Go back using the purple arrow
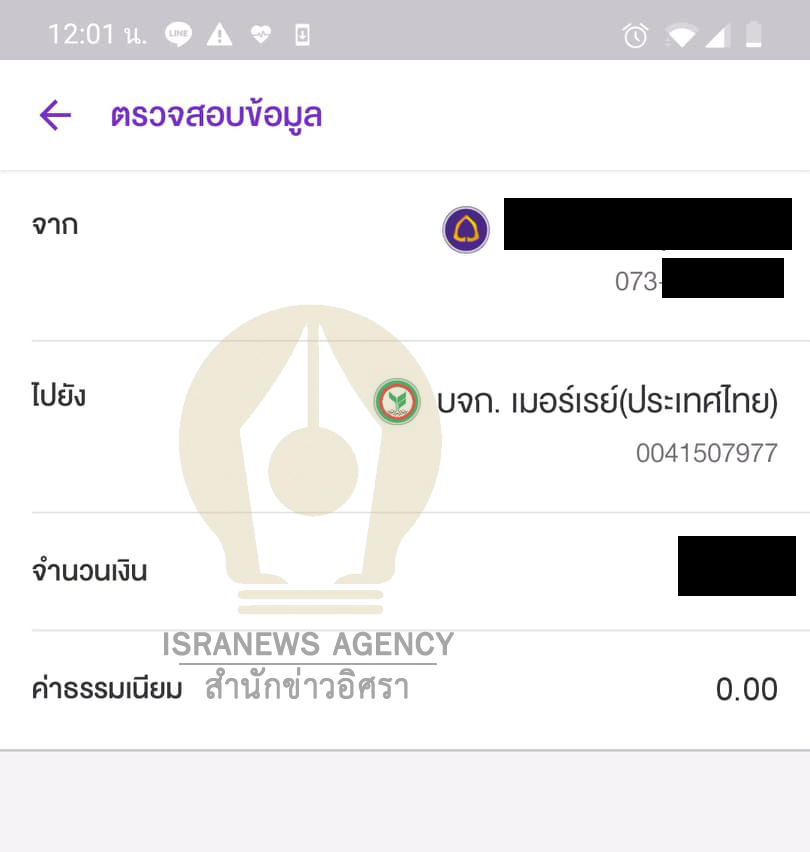Screen dimensions: 810x852 55,116
